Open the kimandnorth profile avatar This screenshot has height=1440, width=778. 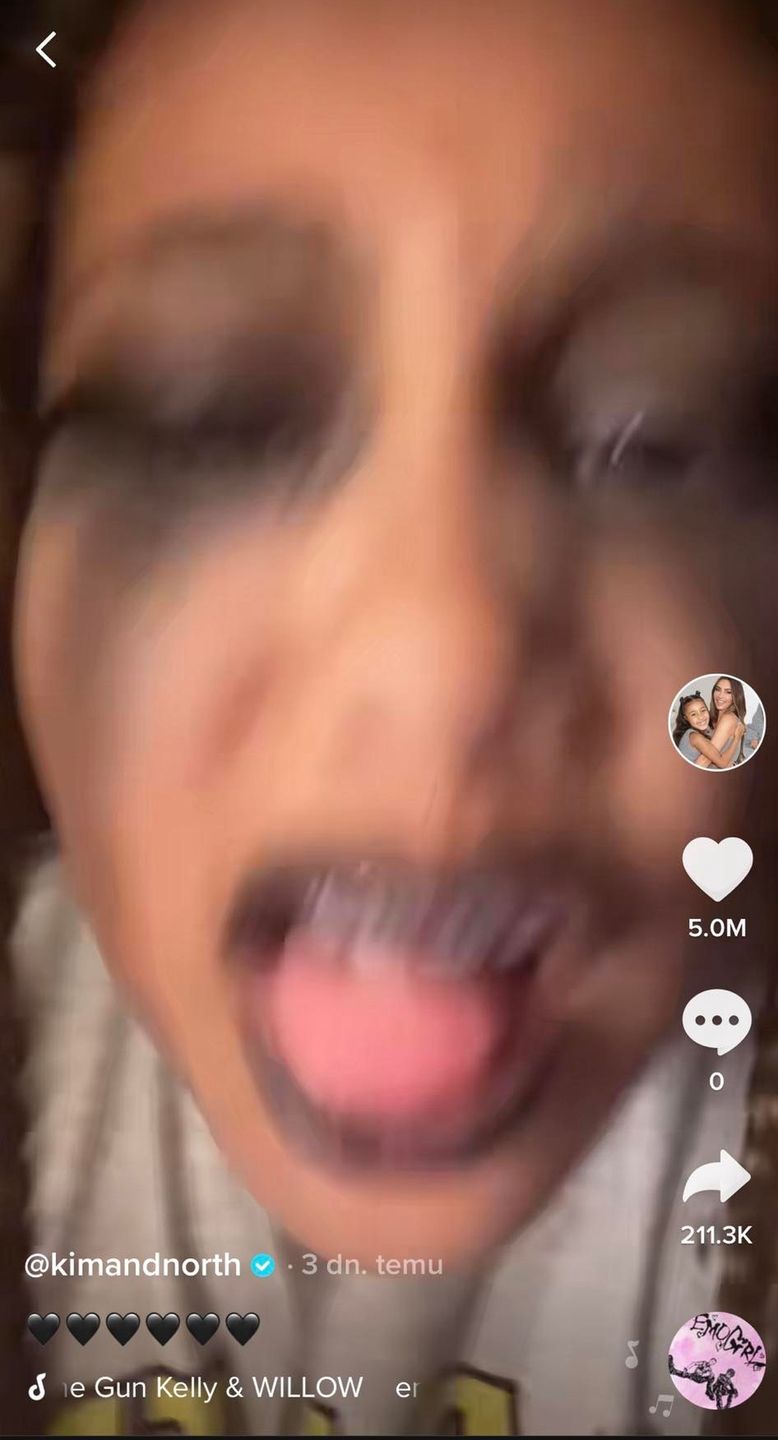(716, 722)
